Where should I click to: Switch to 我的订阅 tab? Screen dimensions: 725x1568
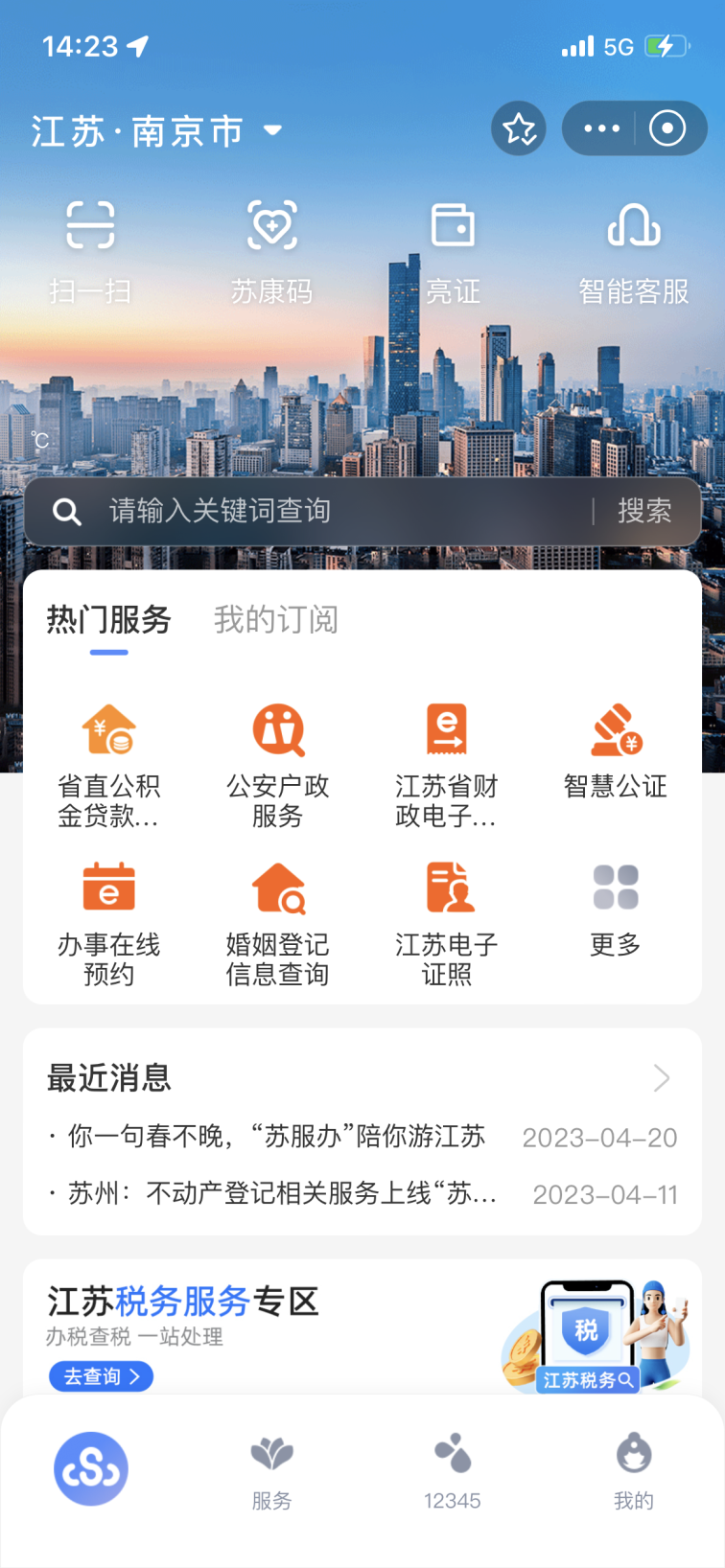pyautogui.click(x=275, y=620)
